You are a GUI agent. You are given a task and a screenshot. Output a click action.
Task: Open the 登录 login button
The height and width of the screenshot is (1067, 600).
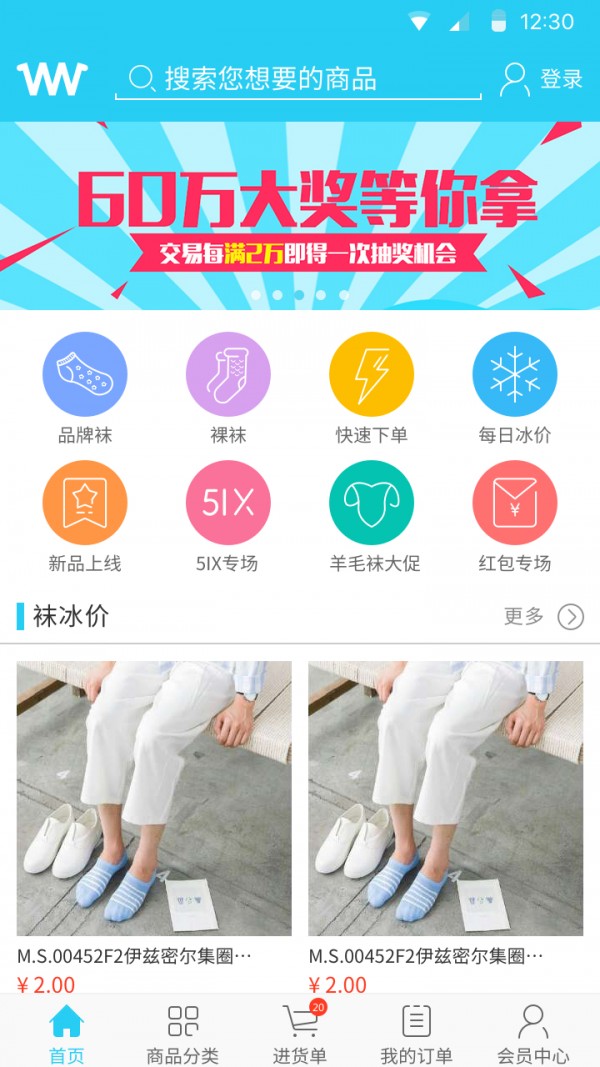[541, 80]
